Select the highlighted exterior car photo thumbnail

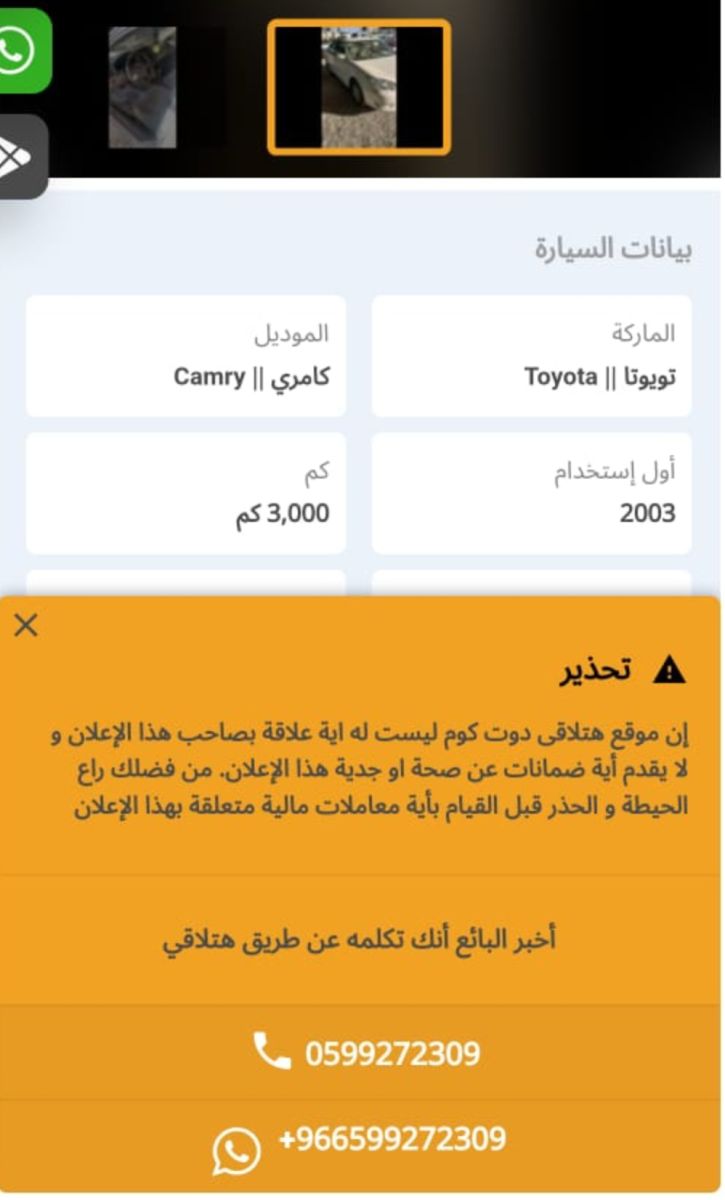pos(360,88)
